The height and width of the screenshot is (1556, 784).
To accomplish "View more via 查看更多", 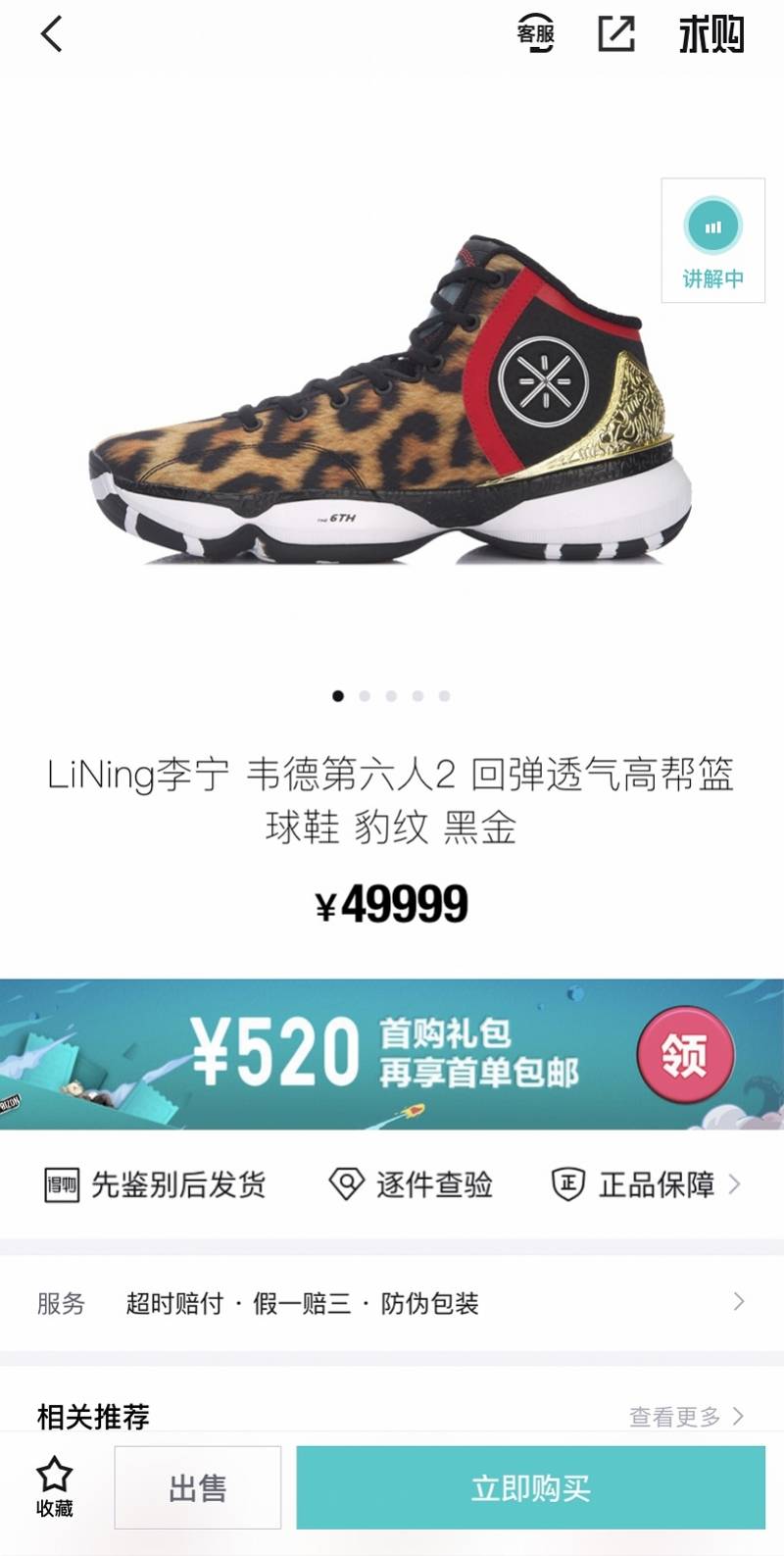I will tap(685, 1416).
